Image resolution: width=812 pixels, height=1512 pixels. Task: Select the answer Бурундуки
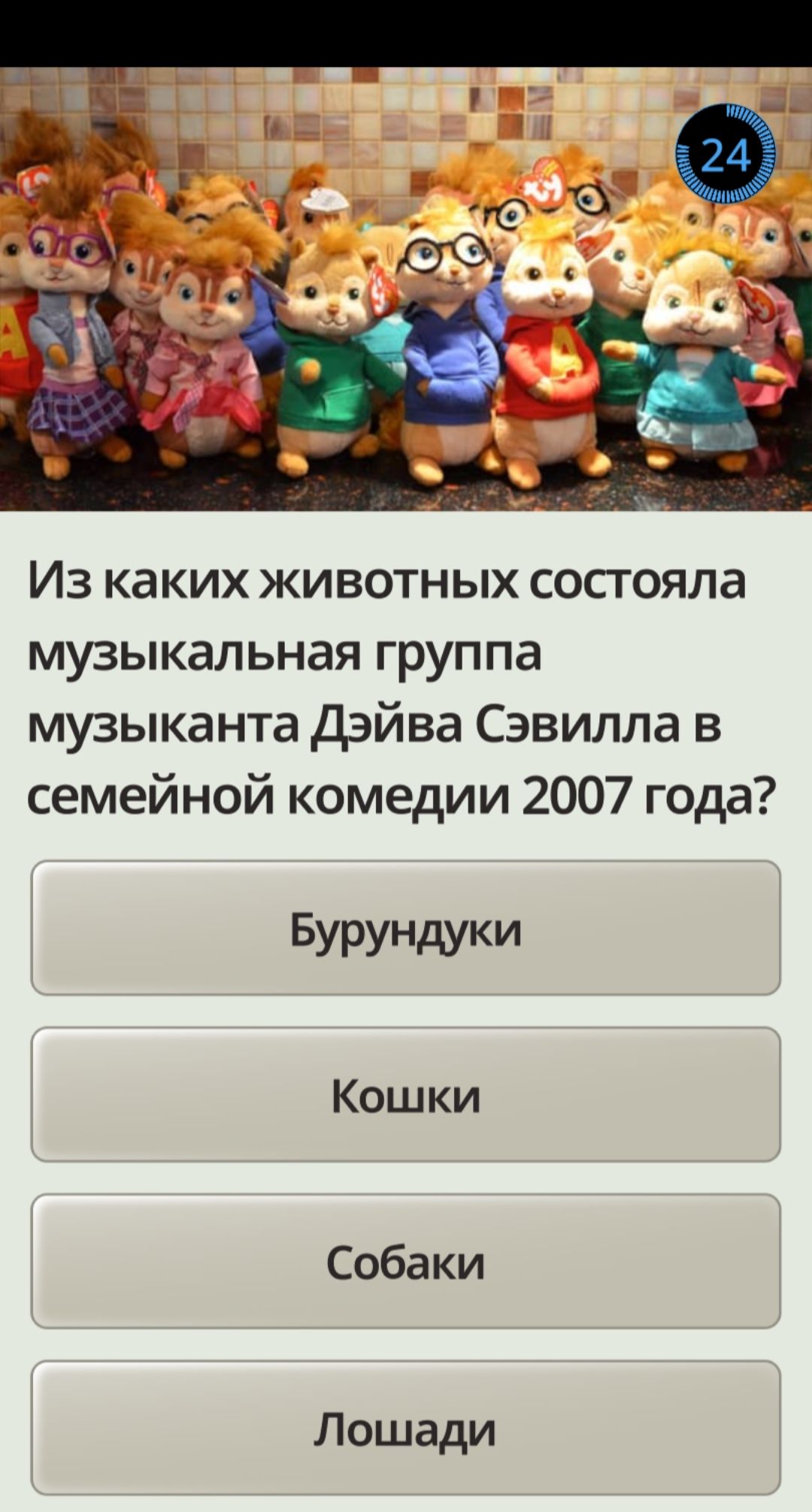point(406,928)
